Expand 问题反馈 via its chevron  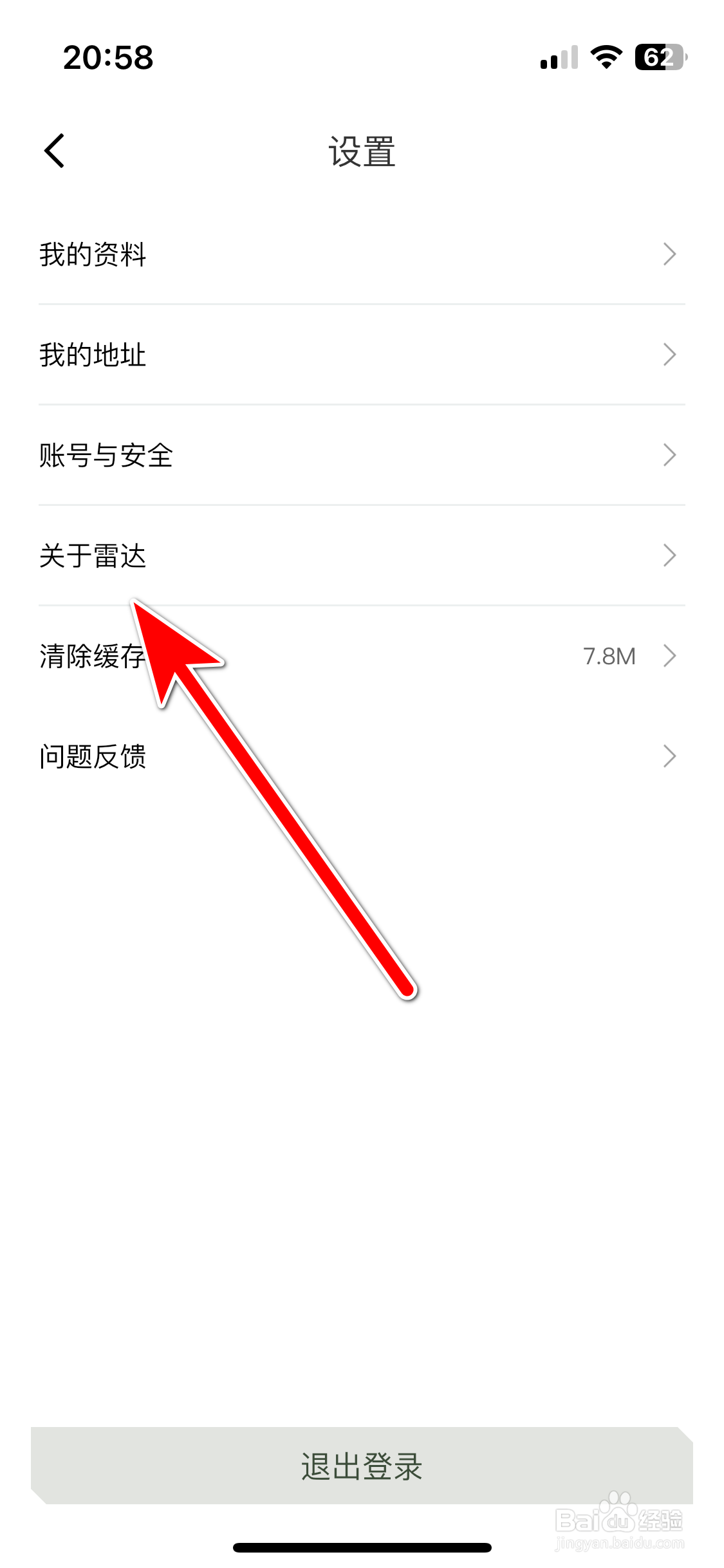coord(669,756)
